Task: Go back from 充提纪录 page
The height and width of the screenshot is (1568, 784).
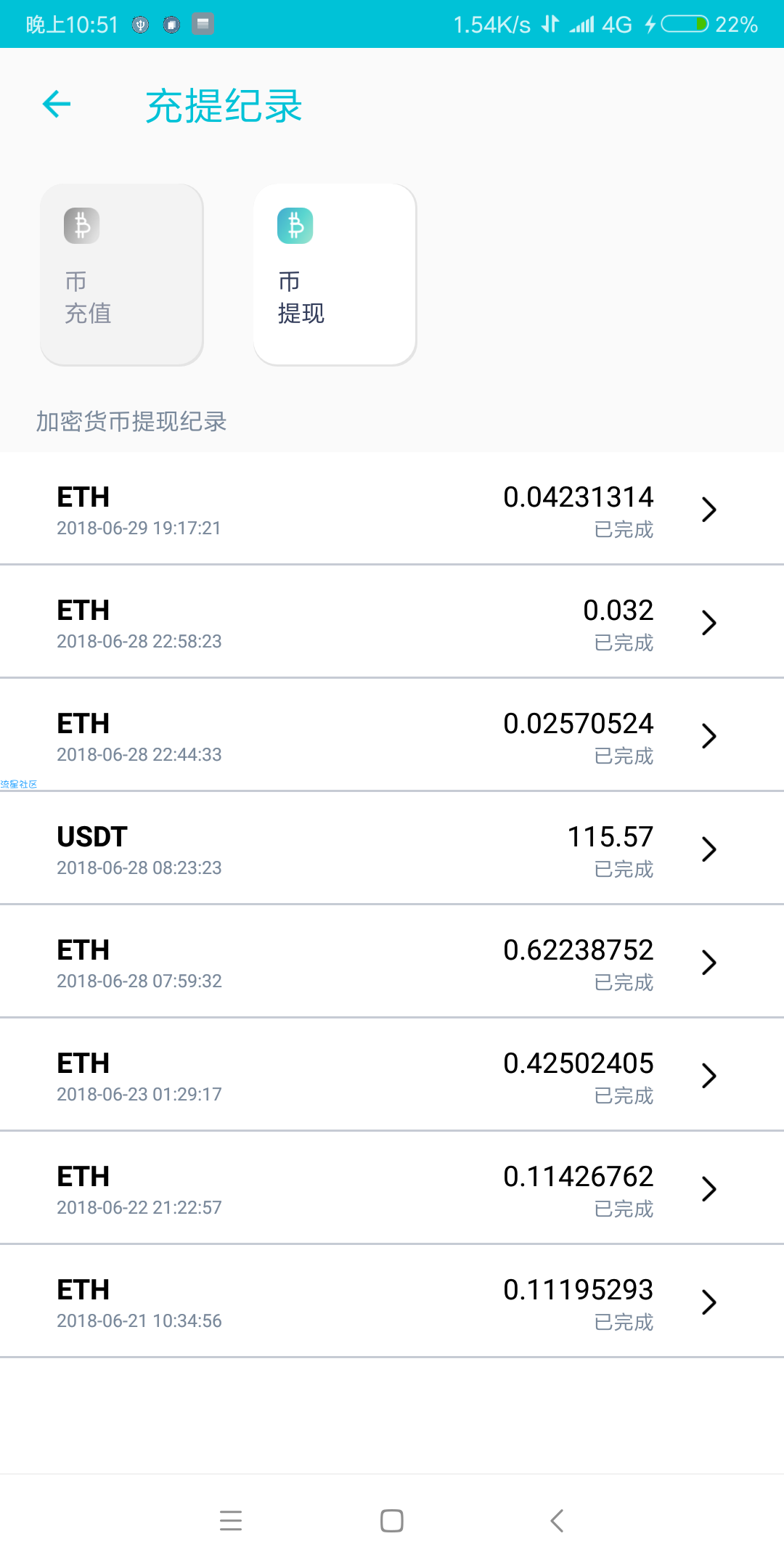Action: [57, 105]
